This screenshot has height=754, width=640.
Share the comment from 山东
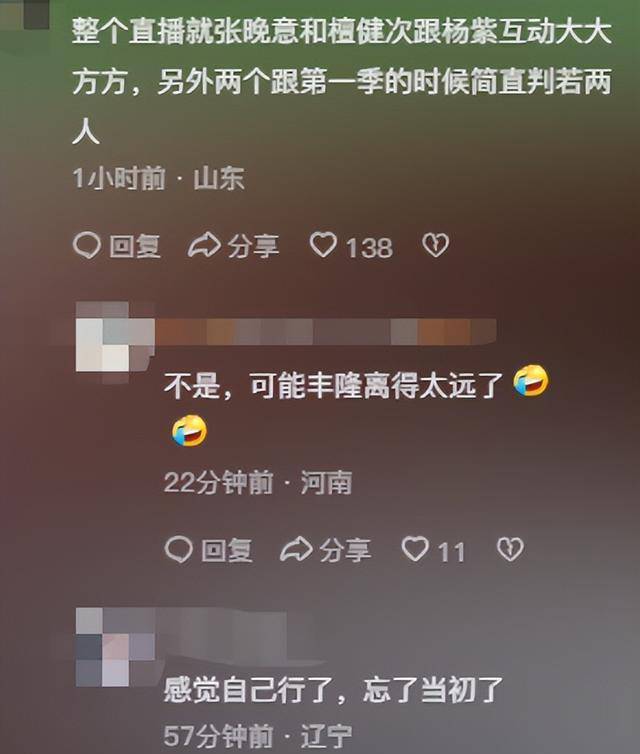pos(233,246)
